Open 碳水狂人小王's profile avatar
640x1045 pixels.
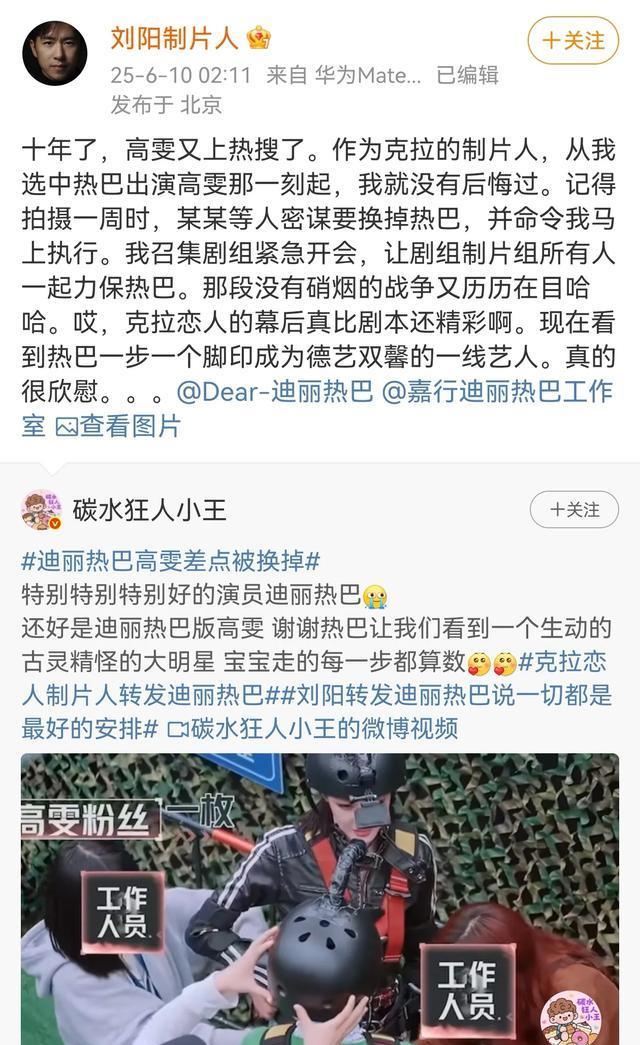pos(41,510)
